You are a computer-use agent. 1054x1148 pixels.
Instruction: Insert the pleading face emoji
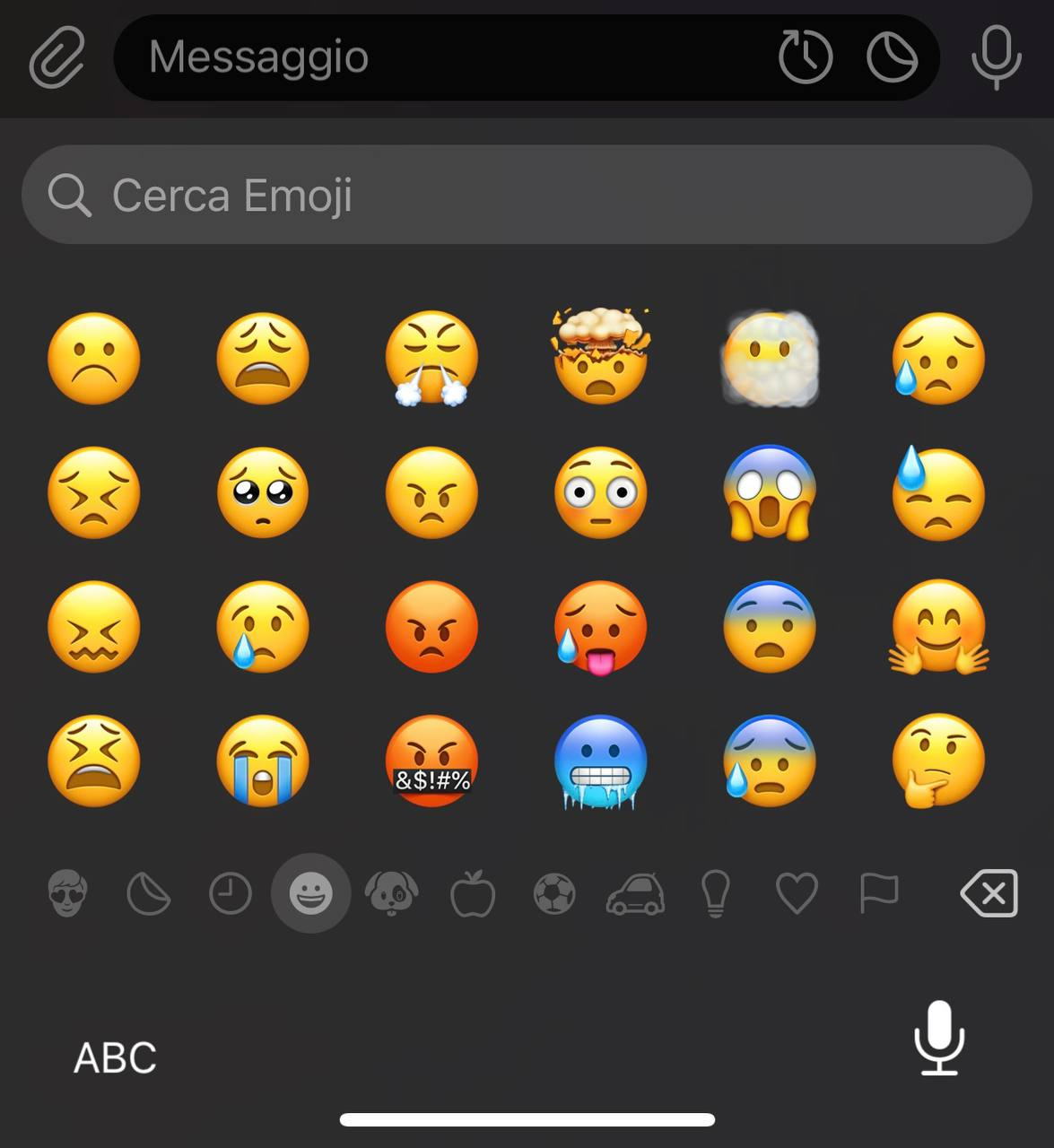pyautogui.click(x=263, y=492)
